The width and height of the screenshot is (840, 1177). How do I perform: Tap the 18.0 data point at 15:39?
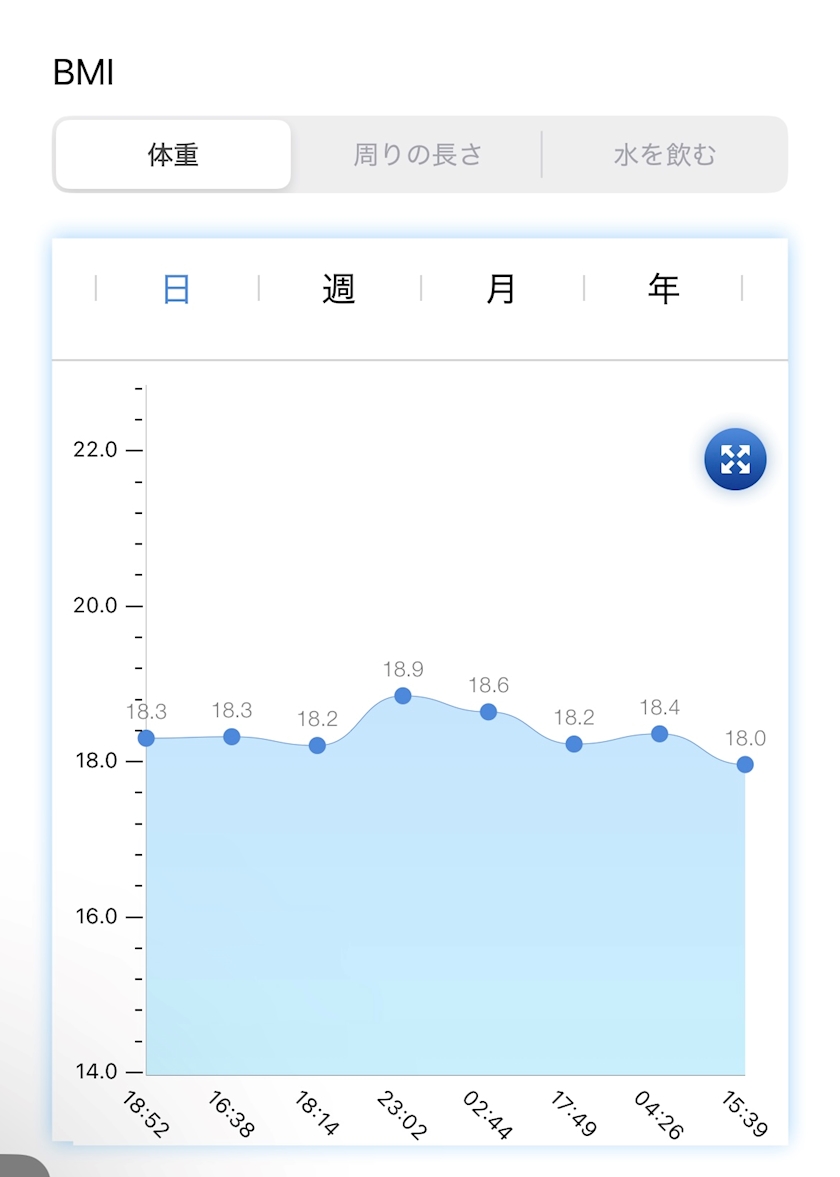pyautogui.click(x=745, y=764)
